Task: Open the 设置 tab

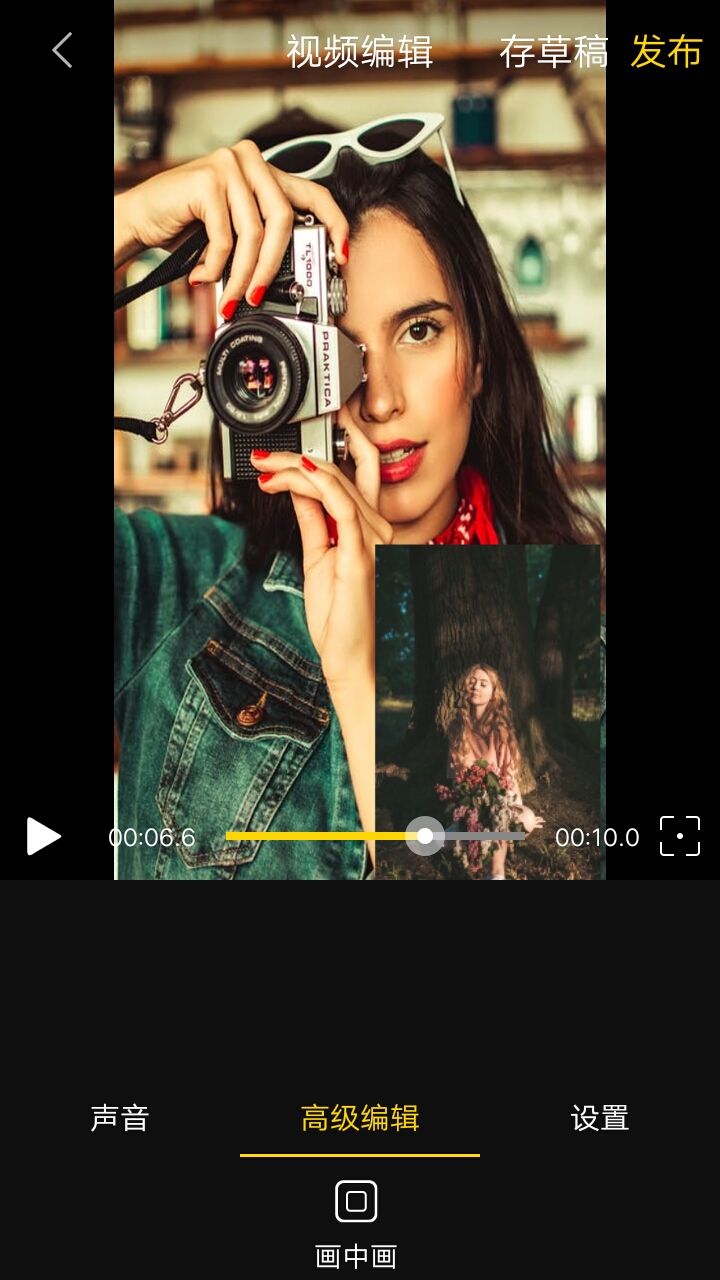Action: tap(600, 1118)
